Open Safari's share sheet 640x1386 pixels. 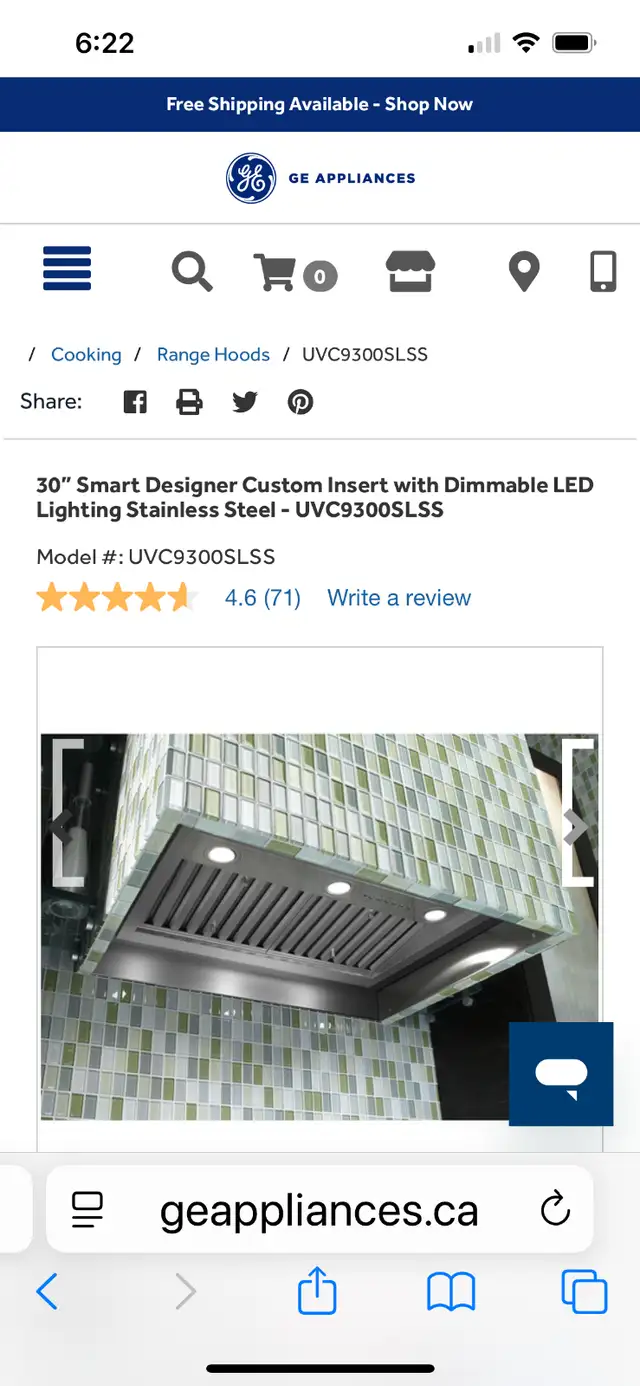(x=318, y=1290)
